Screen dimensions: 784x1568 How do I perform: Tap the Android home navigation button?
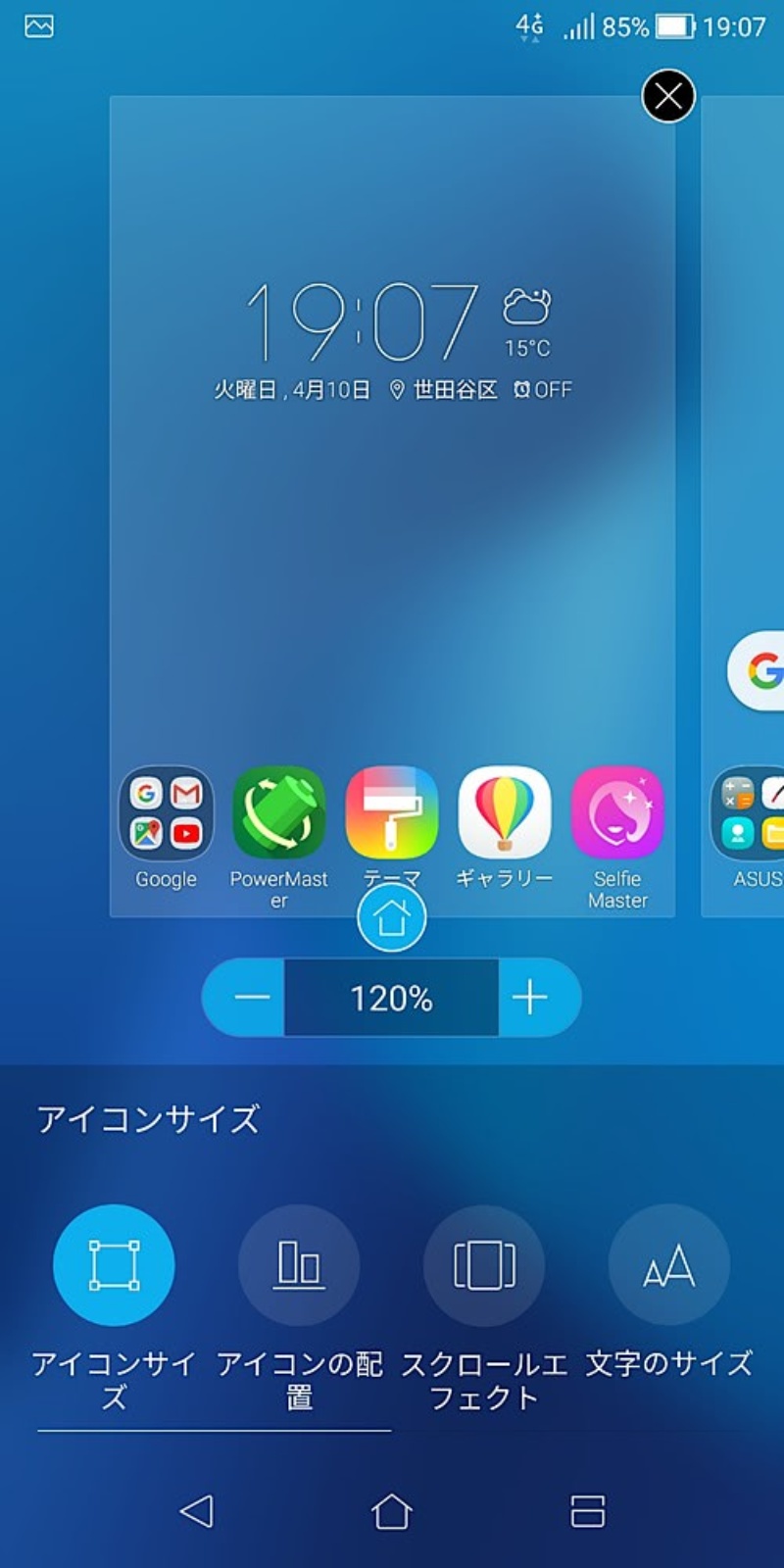[x=391, y=1510]
